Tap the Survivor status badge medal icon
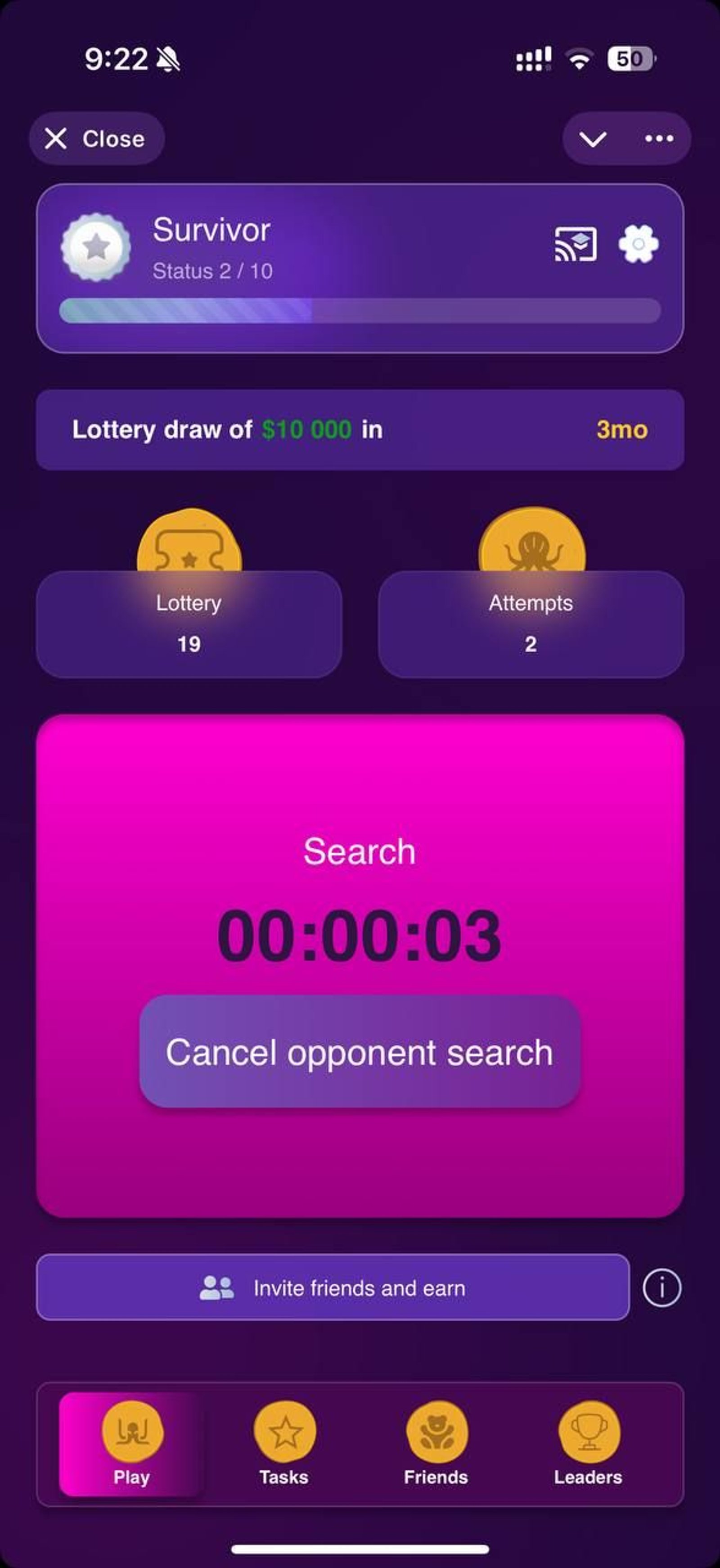720x1568 pixels. click(96, 247)
